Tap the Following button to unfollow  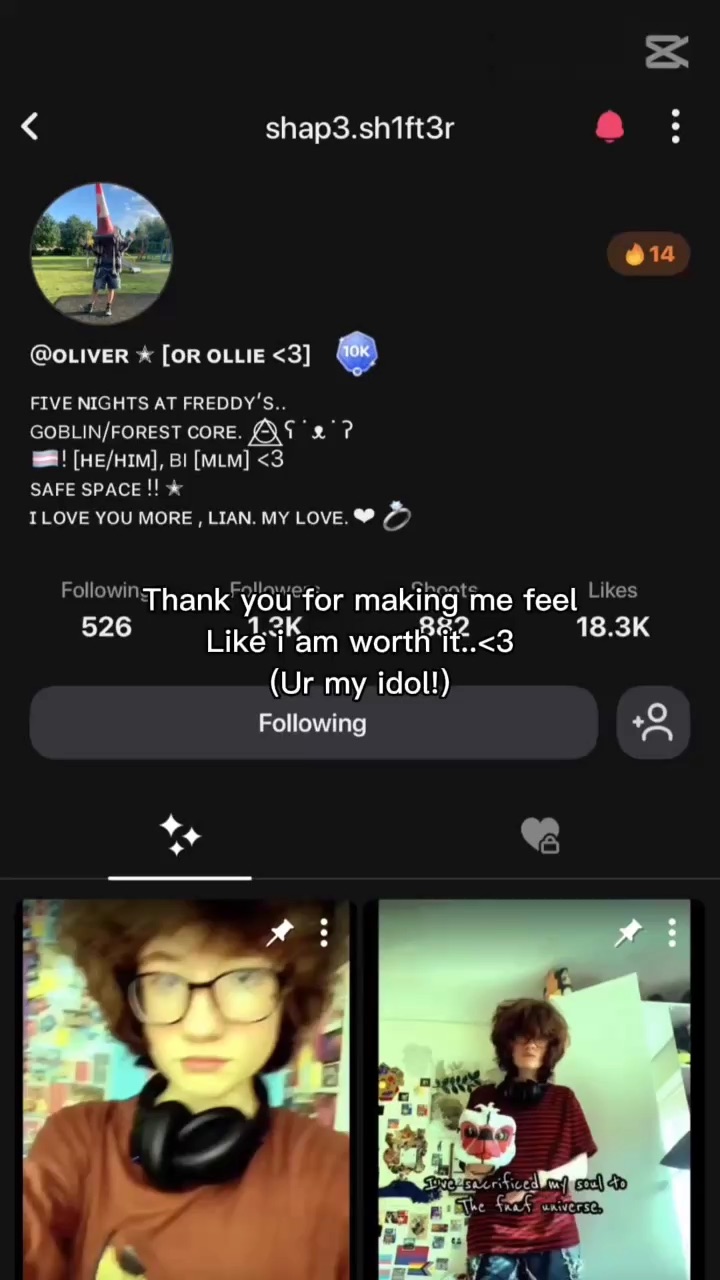tap(313, 723)
